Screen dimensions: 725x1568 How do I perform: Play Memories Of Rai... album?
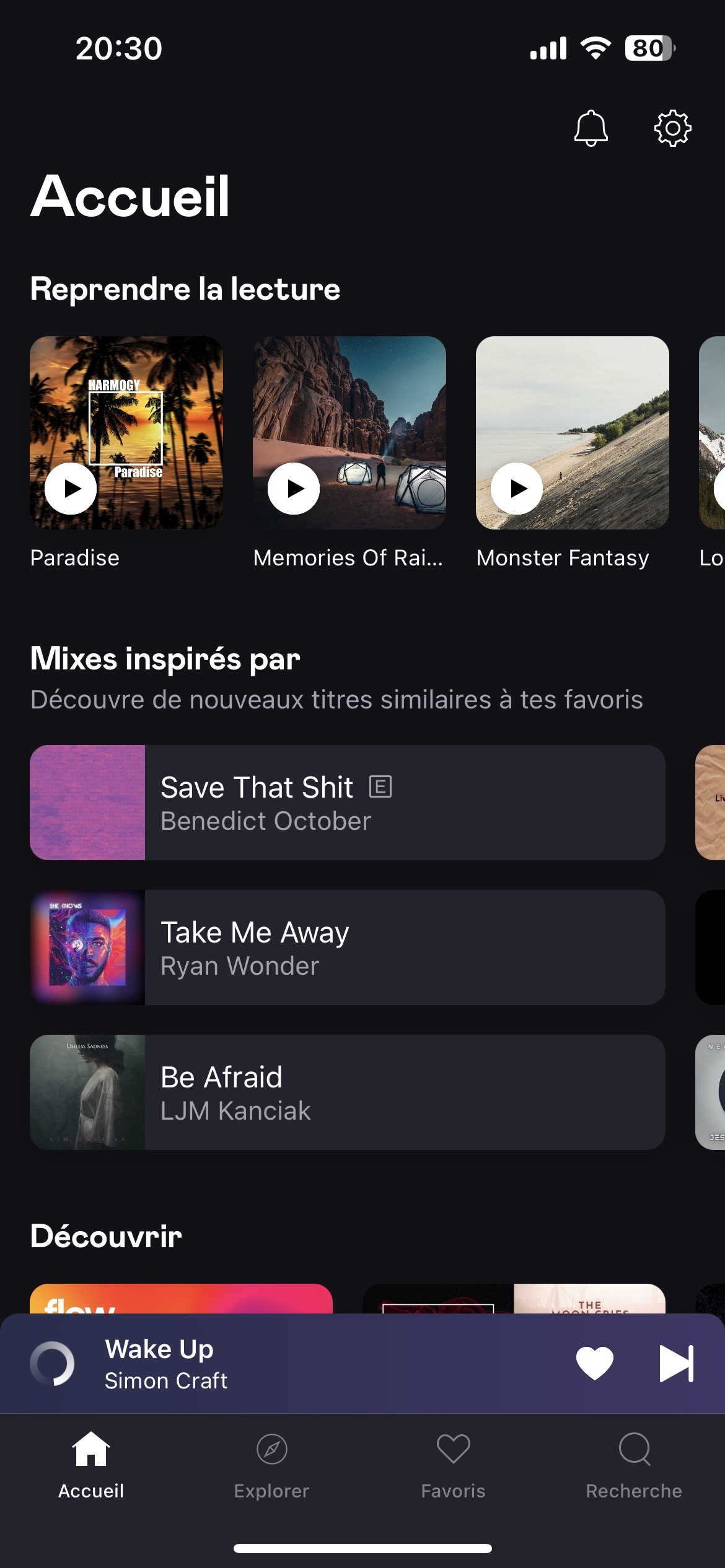coord(294,489)
